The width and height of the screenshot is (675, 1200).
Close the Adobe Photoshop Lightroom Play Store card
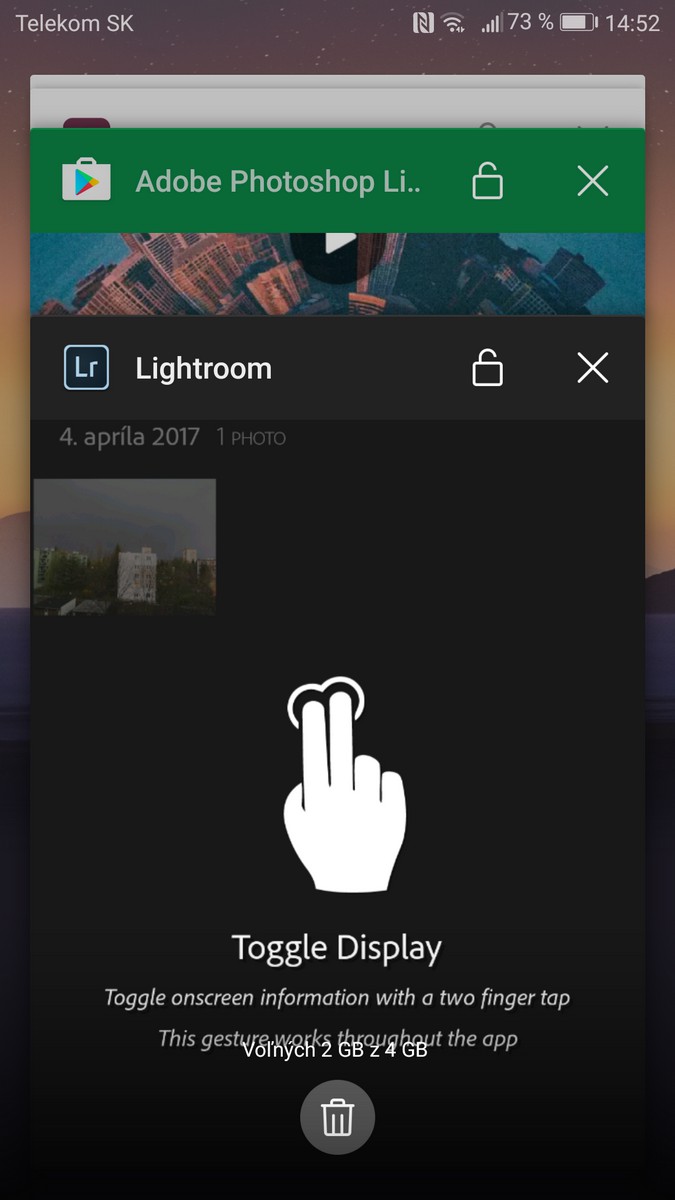coord(593,181)
